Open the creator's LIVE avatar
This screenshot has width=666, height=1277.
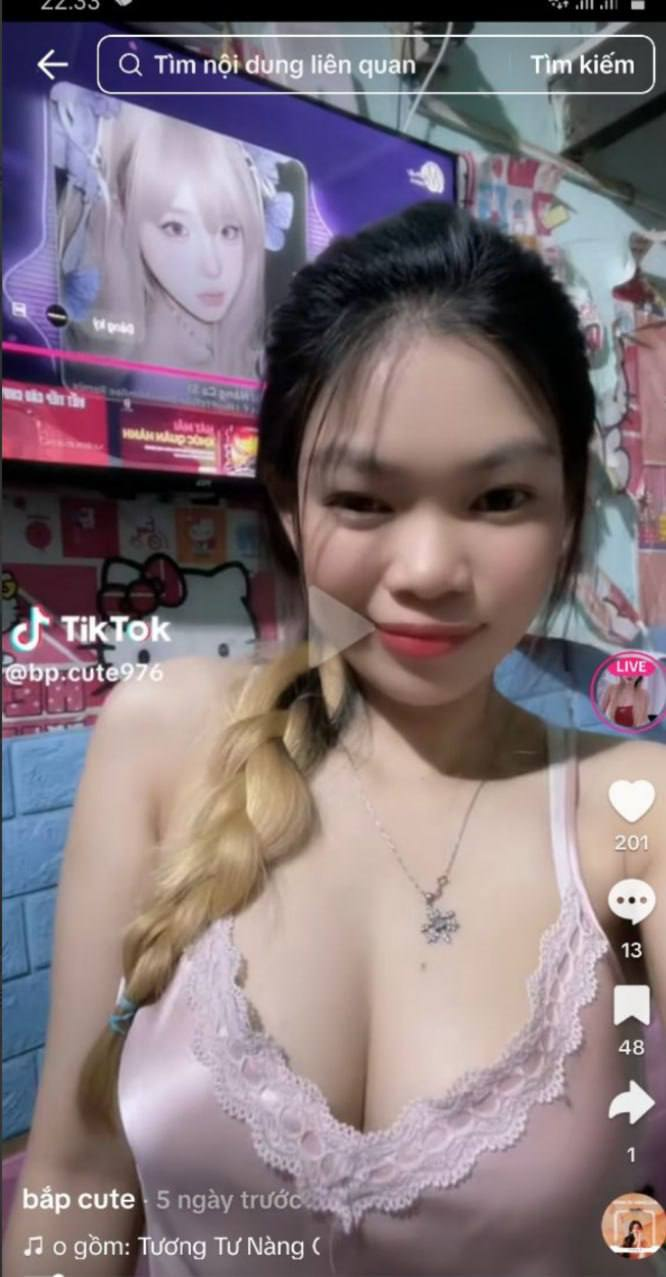click(x=628, y=691)
